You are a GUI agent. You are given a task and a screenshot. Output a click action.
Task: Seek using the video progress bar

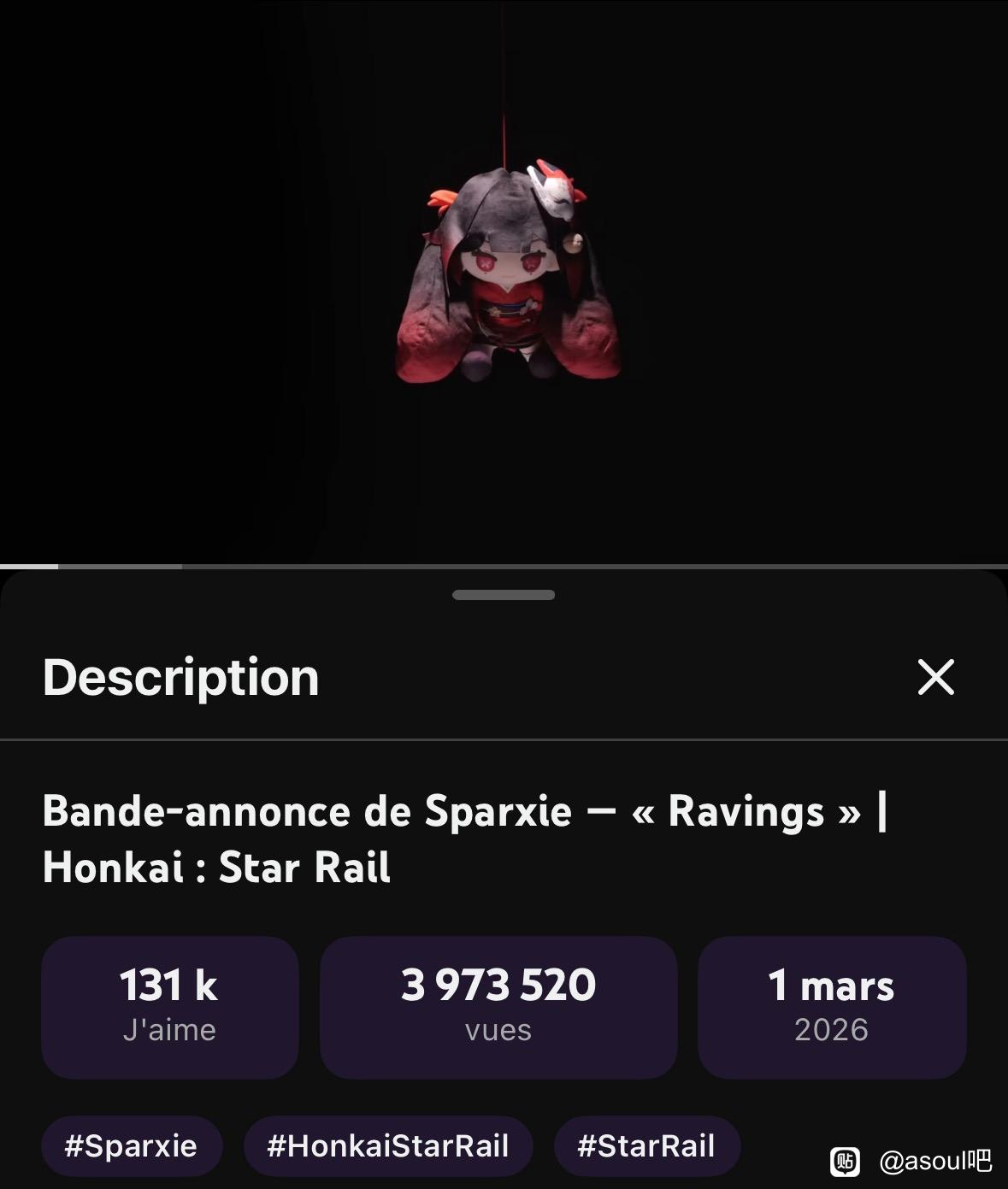(504, 566)
